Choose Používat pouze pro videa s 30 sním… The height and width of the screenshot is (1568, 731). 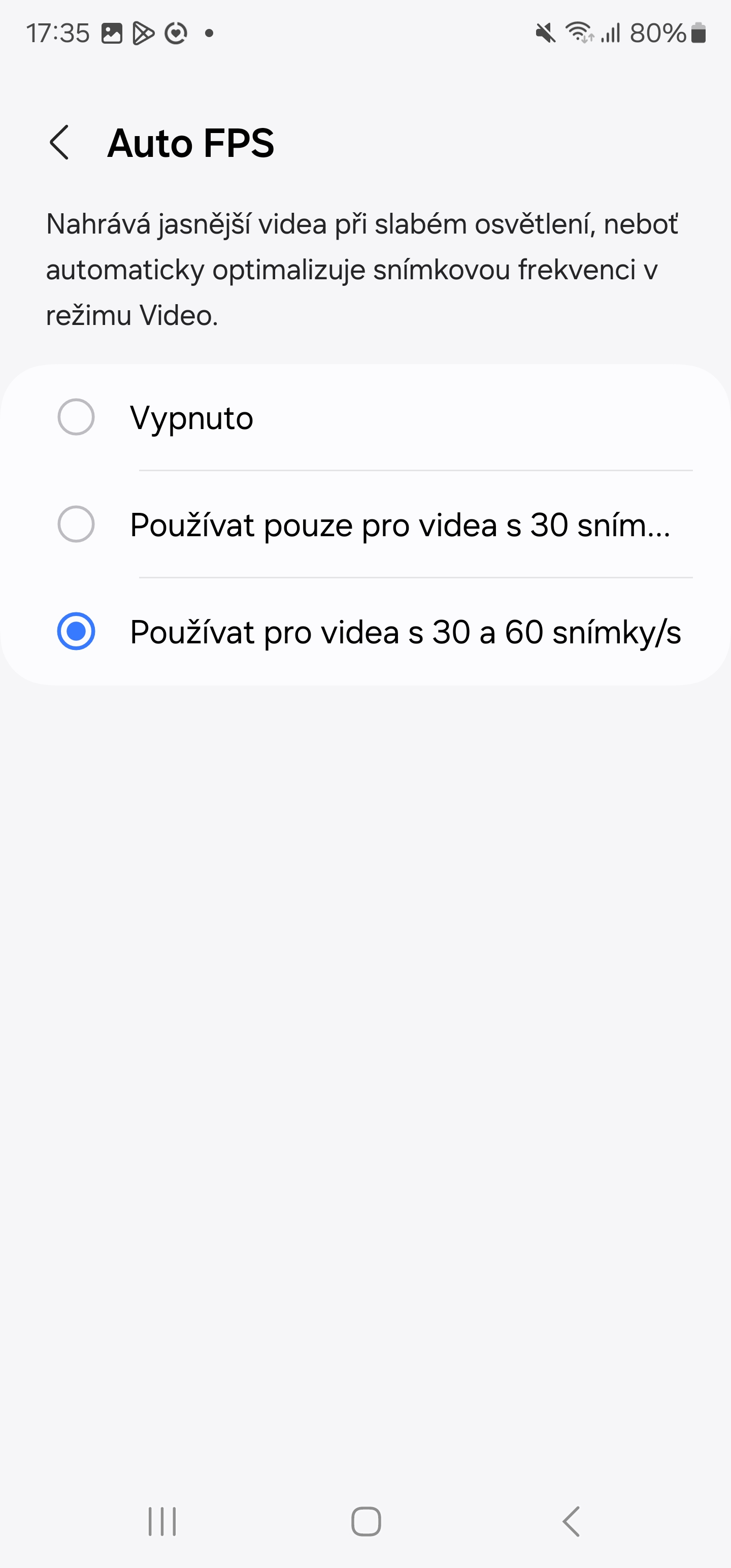click(76, 524)
